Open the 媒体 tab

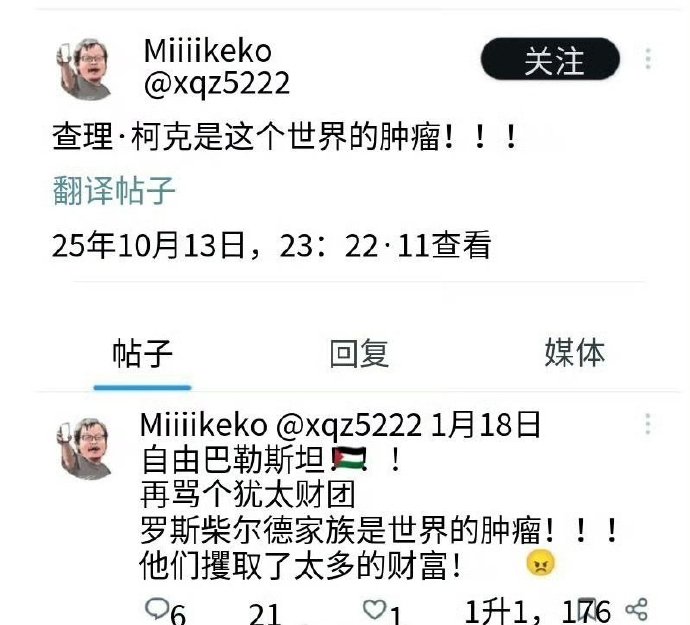click(x=574, y=352)
